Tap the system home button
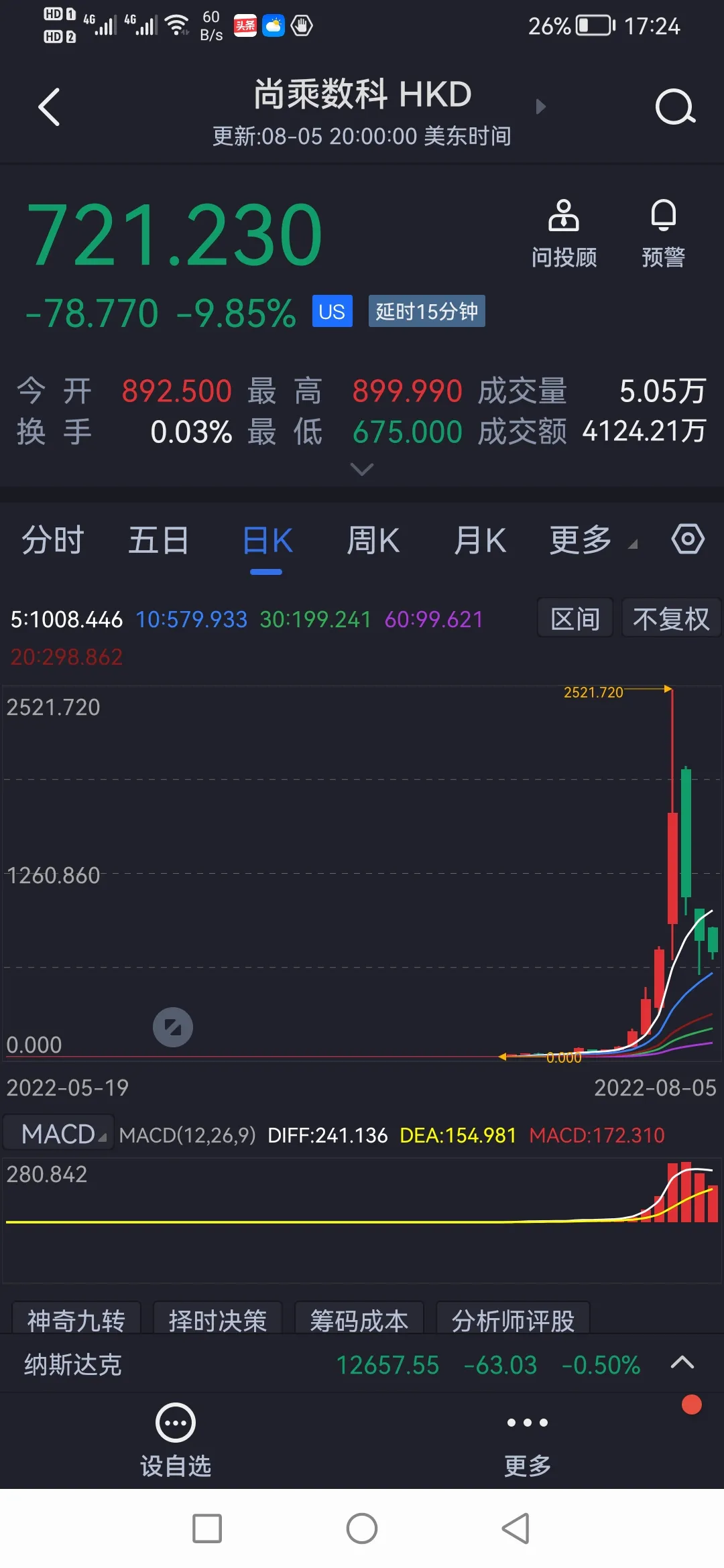Screen dimensions: 724x1568 362,1528
